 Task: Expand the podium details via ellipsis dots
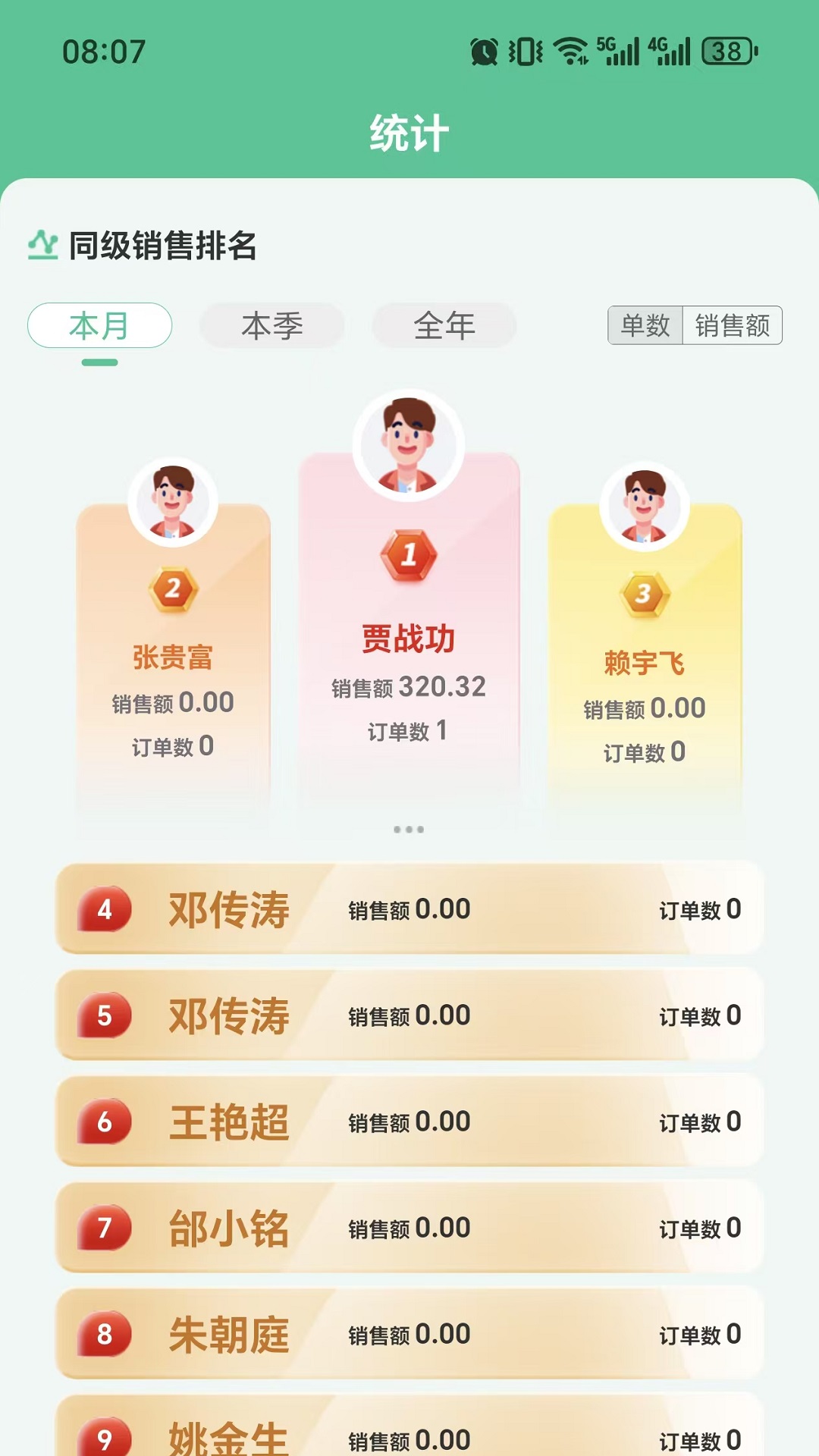(x=408, y=830)
